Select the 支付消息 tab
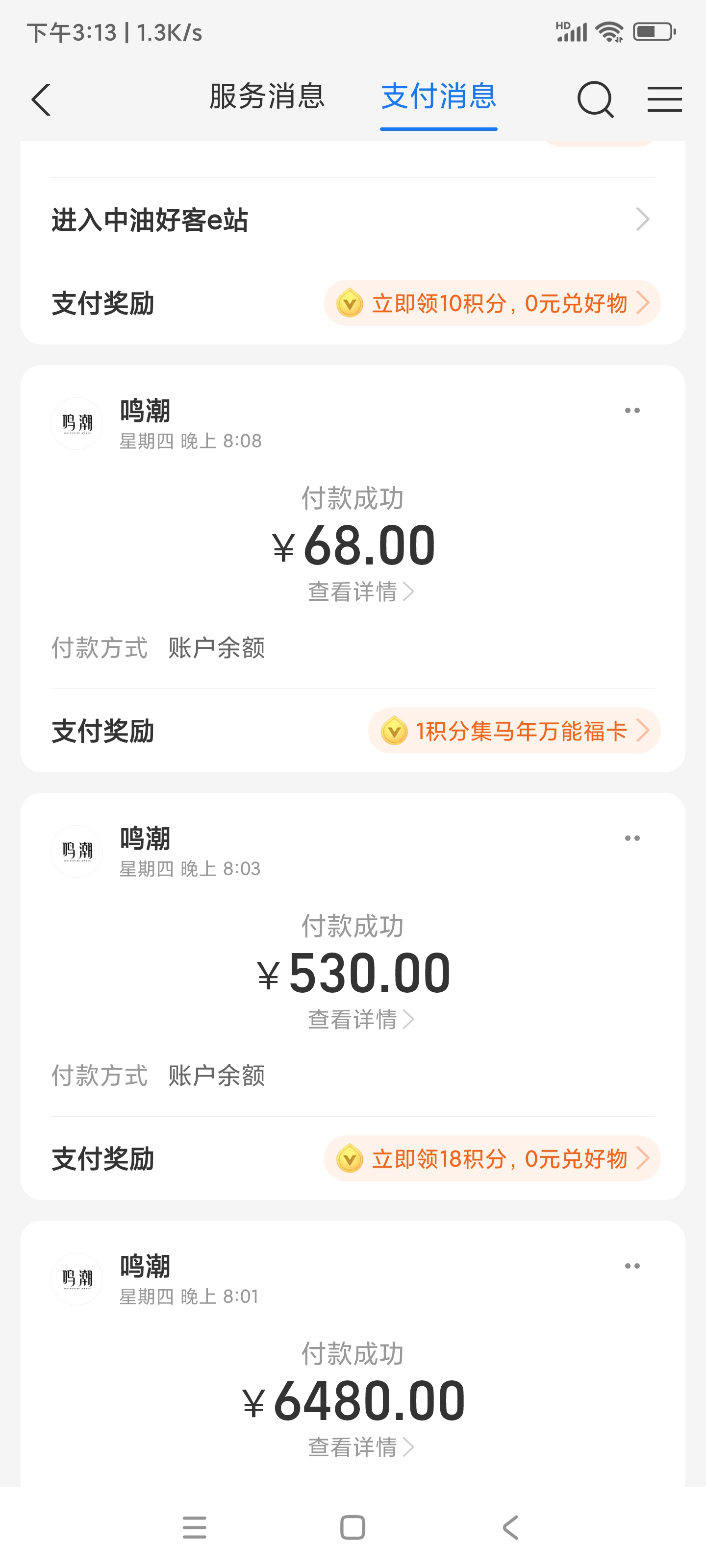The height and width of the screenshot is (1568, 706). (x=439, y=97)
